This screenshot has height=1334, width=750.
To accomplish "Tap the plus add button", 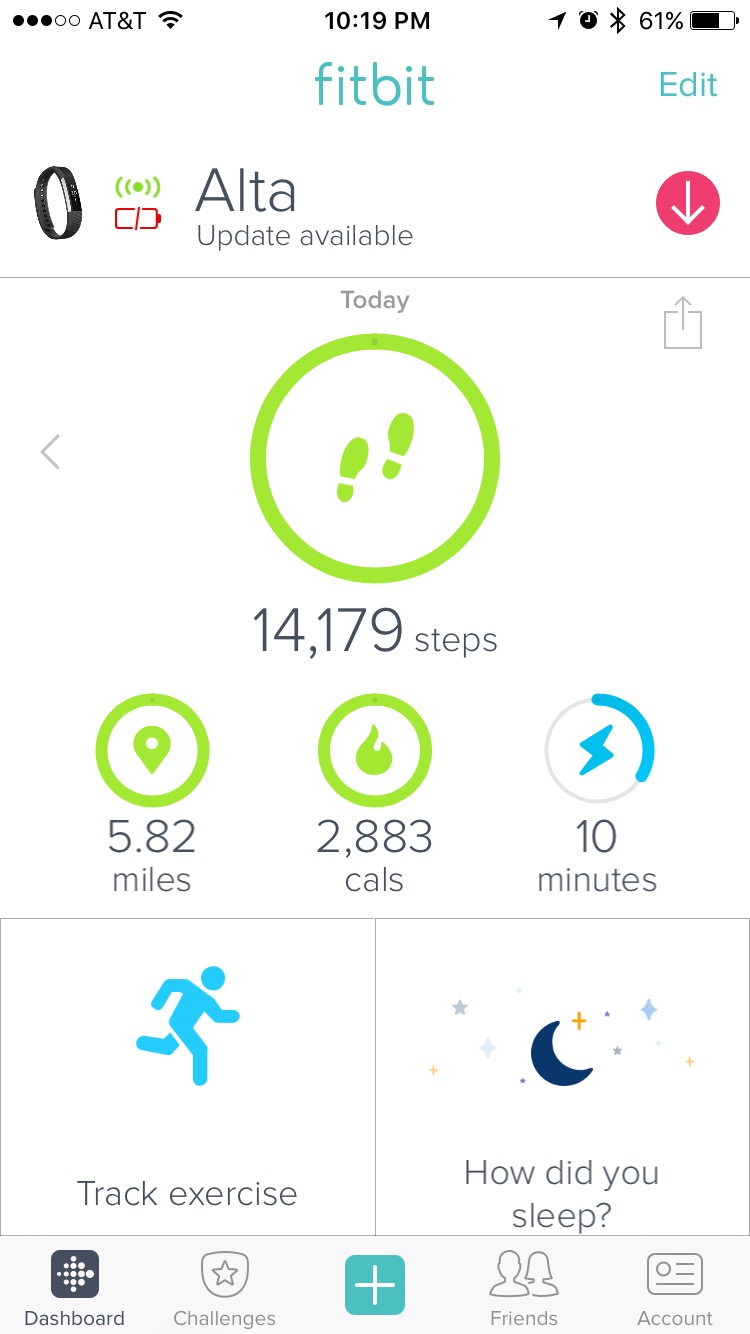I will [x=375, y=1285].
